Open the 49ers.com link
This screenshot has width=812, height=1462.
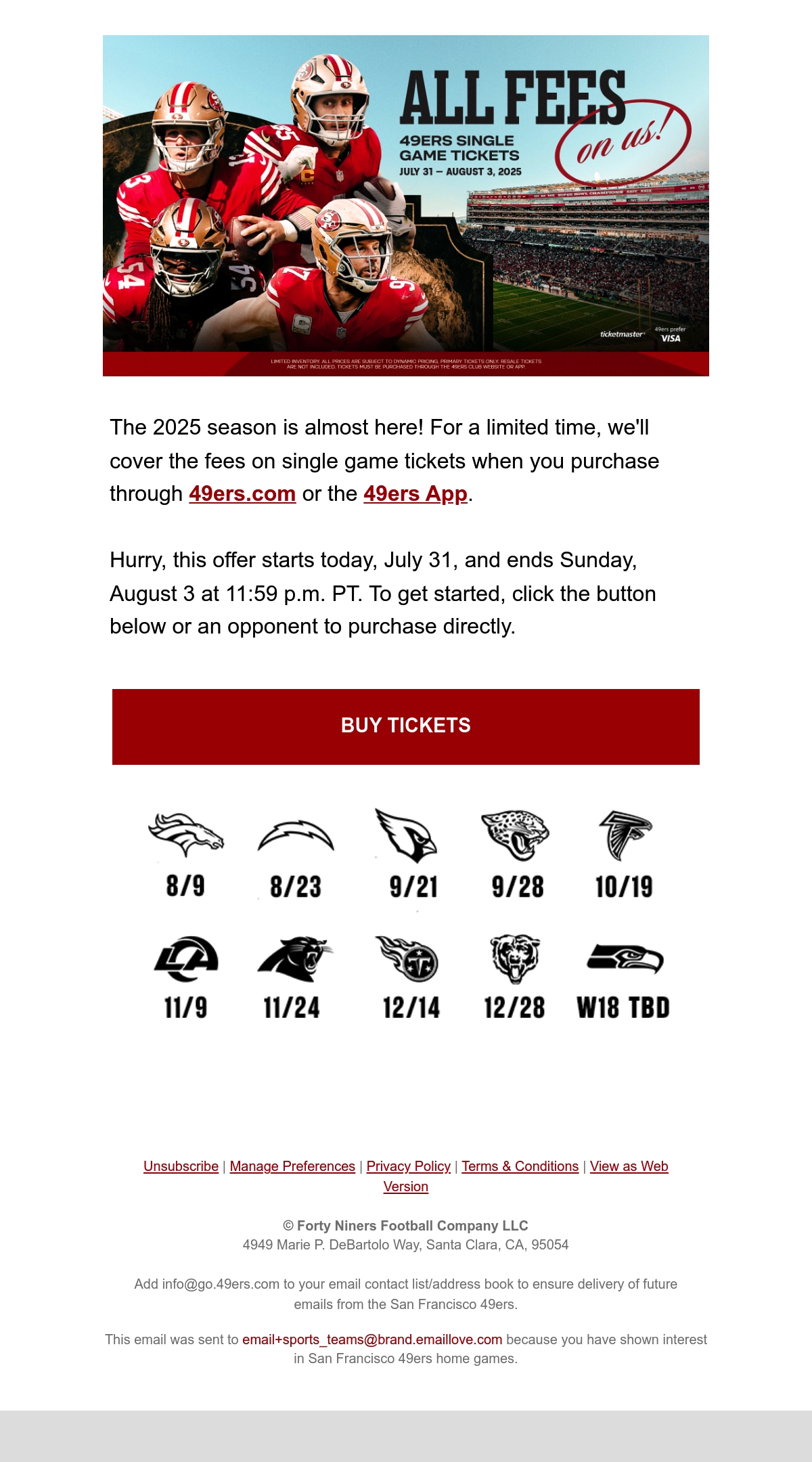coord(242,494)
